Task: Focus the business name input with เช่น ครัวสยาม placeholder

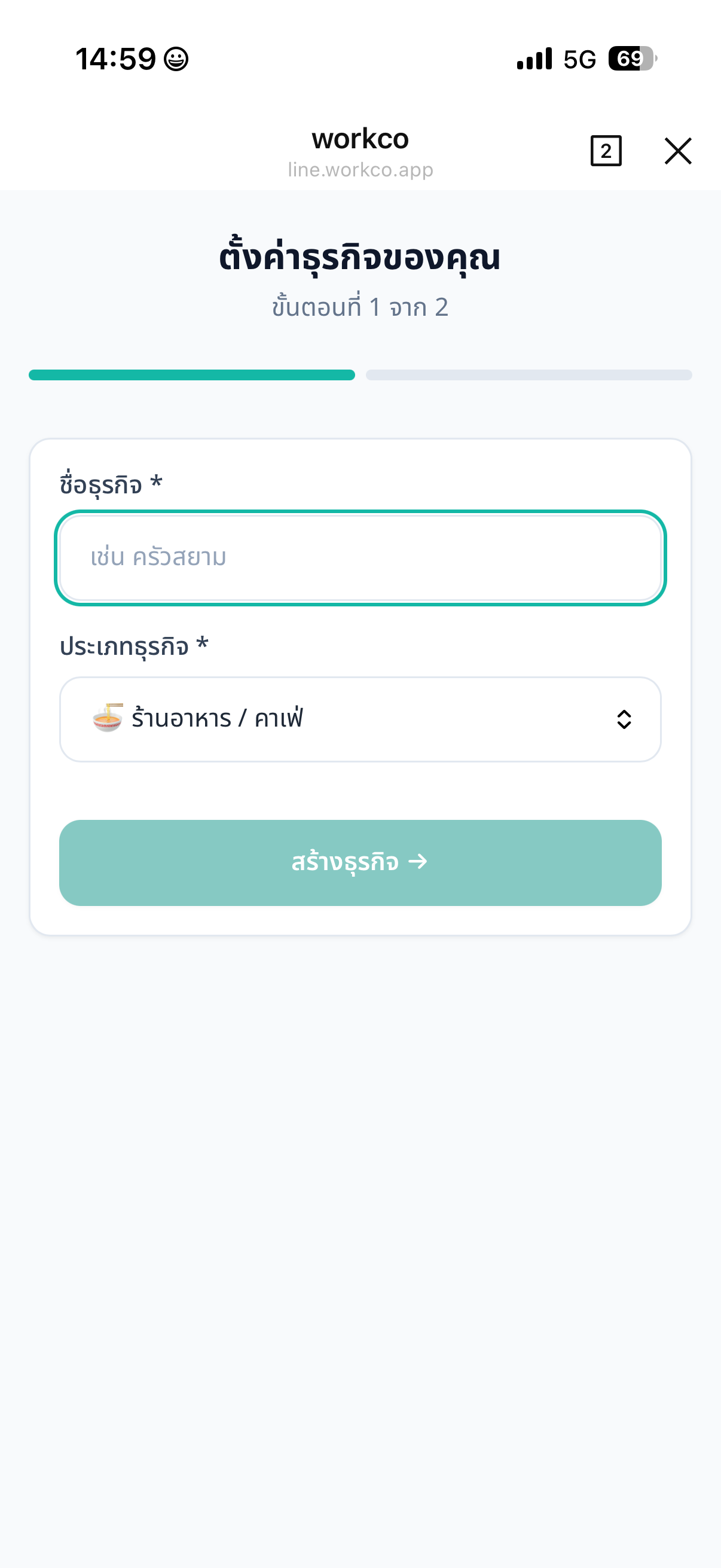Action: [x=361, y=557]
